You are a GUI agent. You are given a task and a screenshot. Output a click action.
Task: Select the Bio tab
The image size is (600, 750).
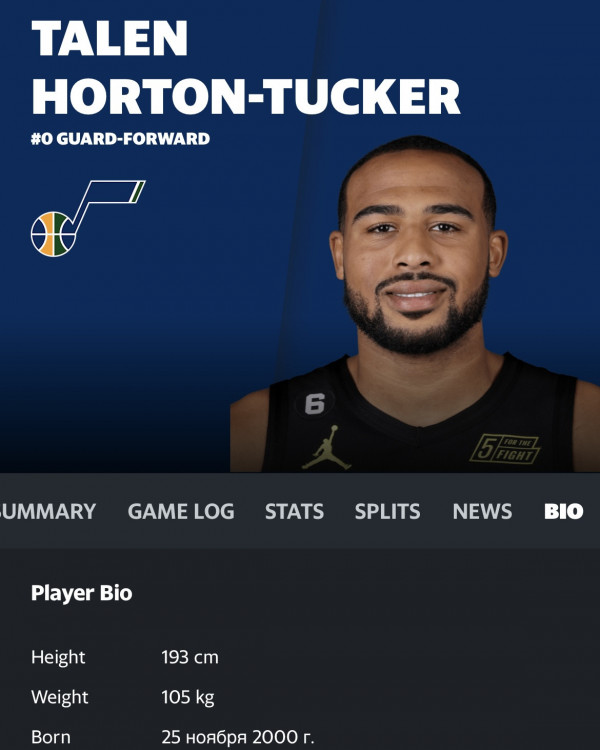pos(563,511)
